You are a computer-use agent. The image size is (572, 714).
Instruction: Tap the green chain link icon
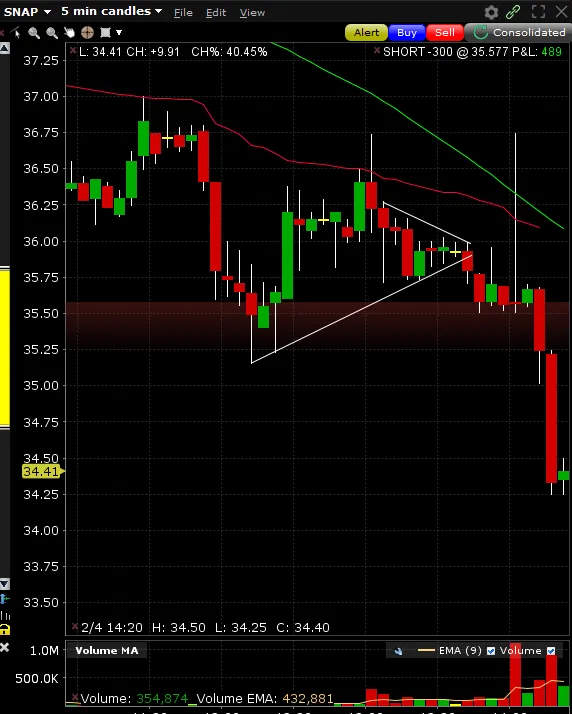[513, 12]
